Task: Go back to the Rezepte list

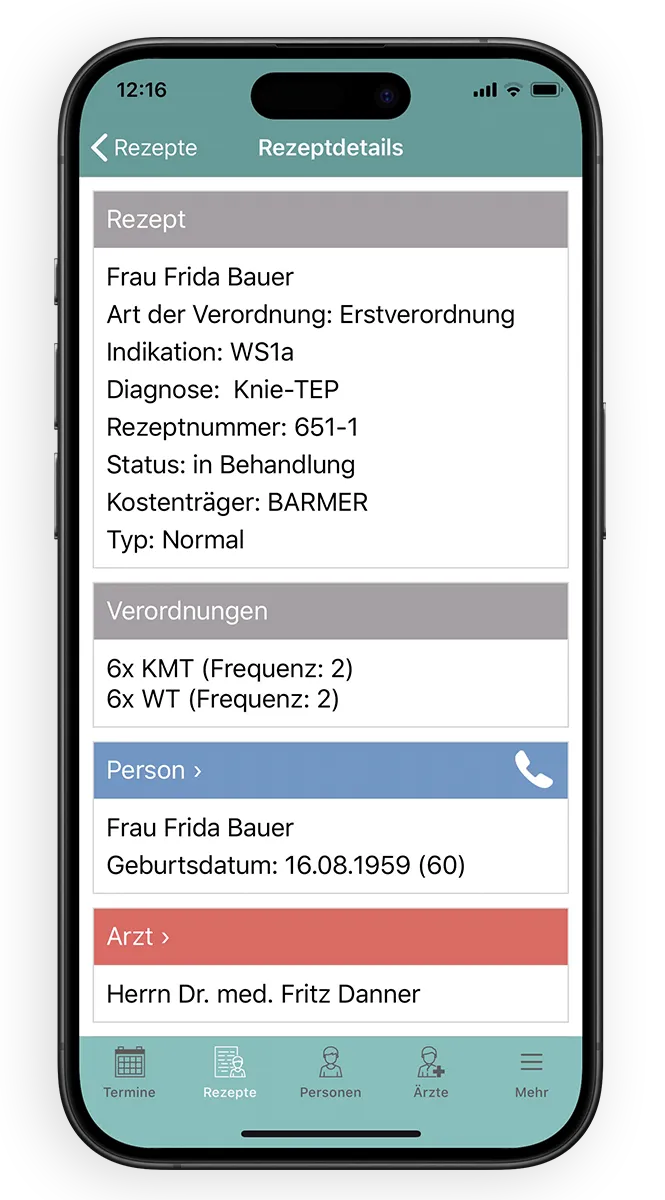Action: pyautogui.click(x=144, y=148)
